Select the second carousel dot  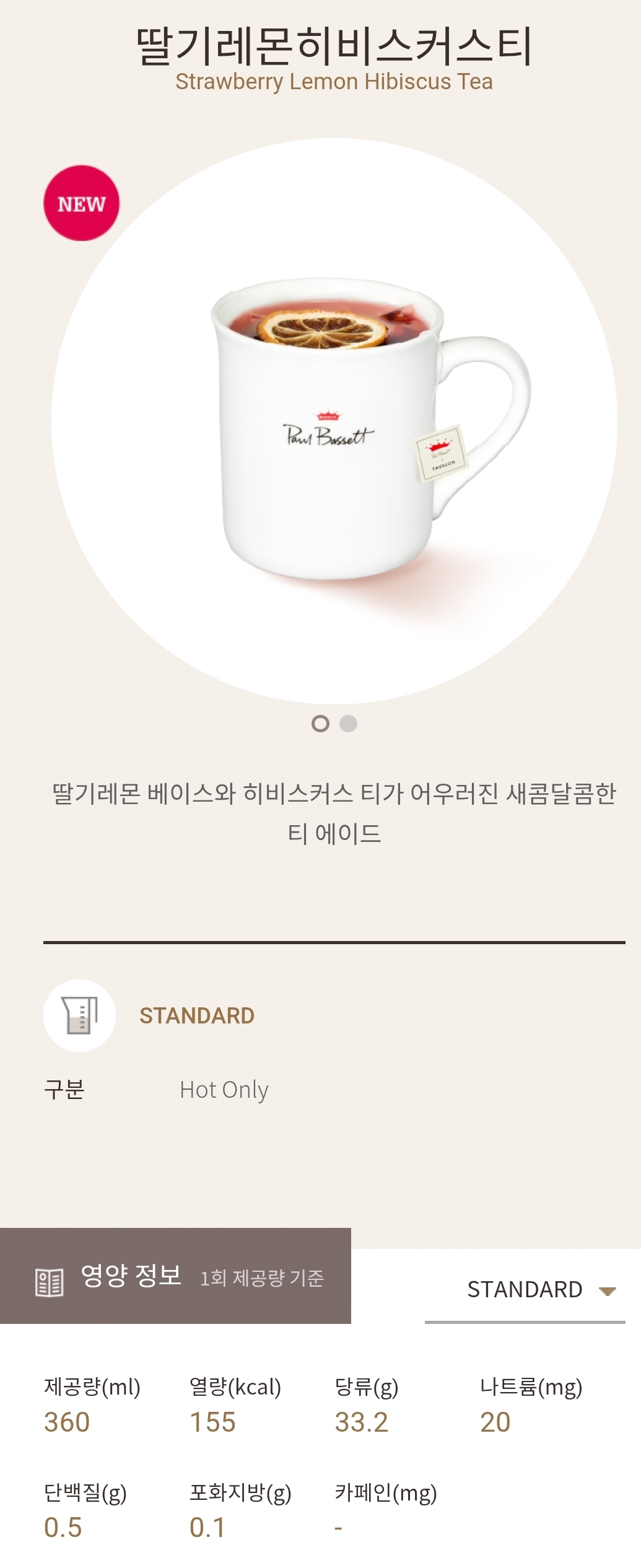click(x=348, y=723)
